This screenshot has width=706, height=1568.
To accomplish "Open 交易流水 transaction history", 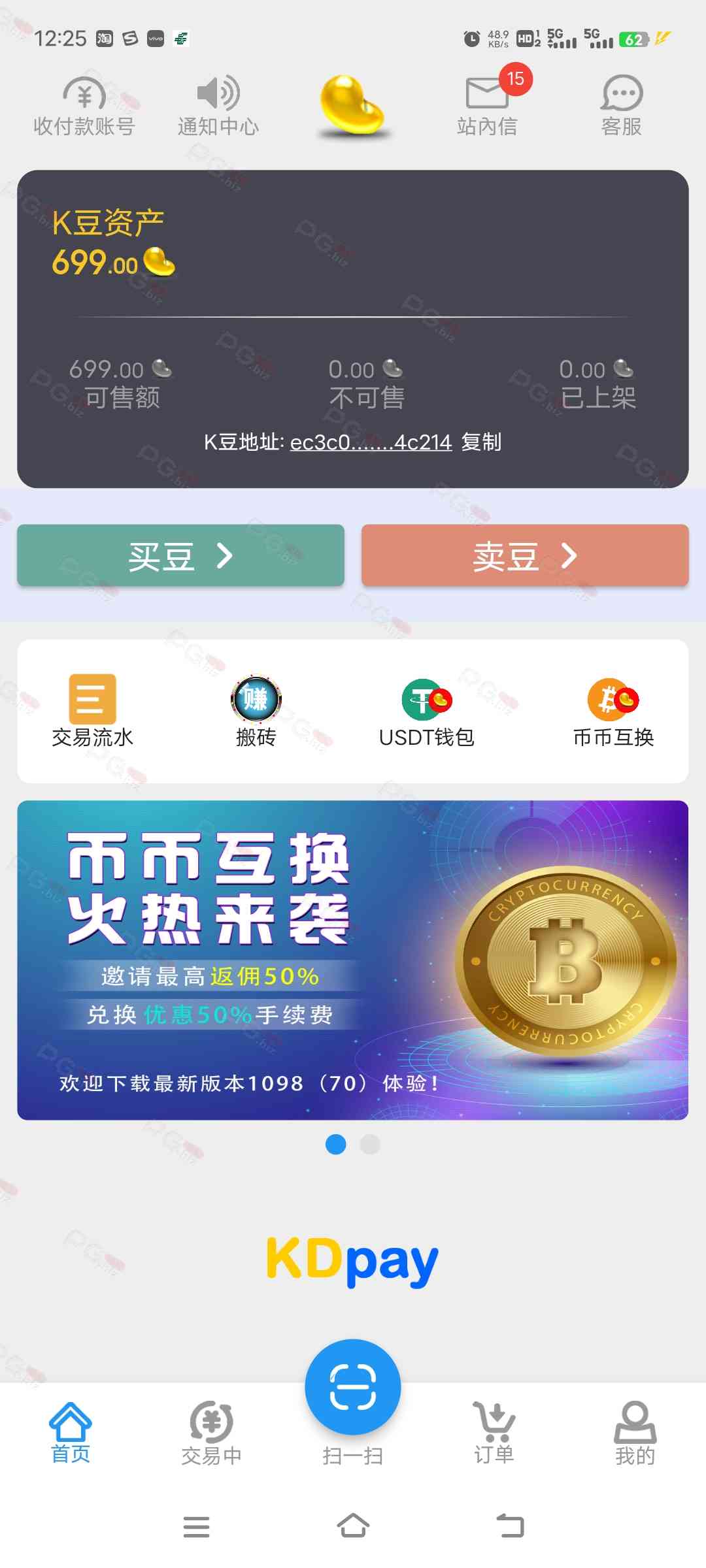I will (x=92, y=711).
